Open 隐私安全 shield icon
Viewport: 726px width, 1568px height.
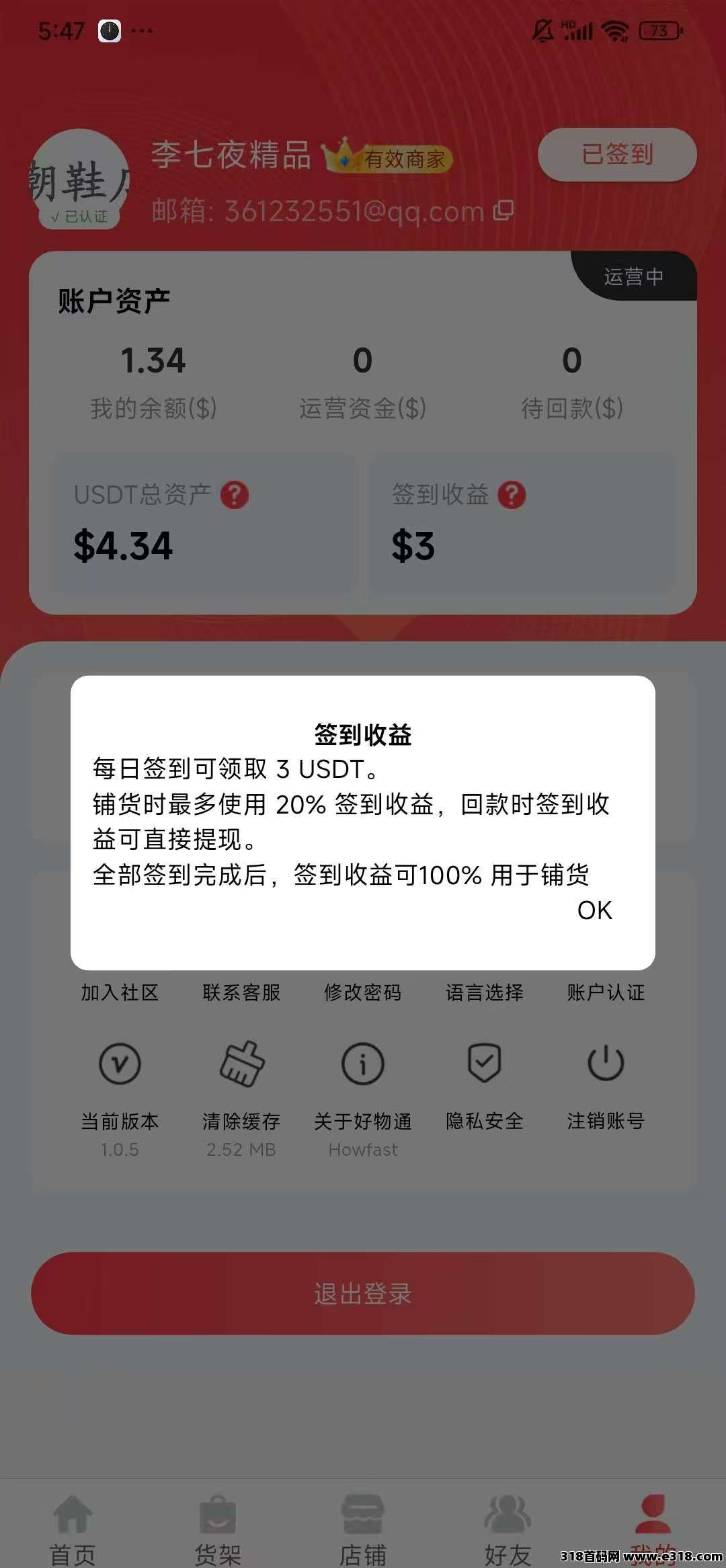[x=483, y=1064]
